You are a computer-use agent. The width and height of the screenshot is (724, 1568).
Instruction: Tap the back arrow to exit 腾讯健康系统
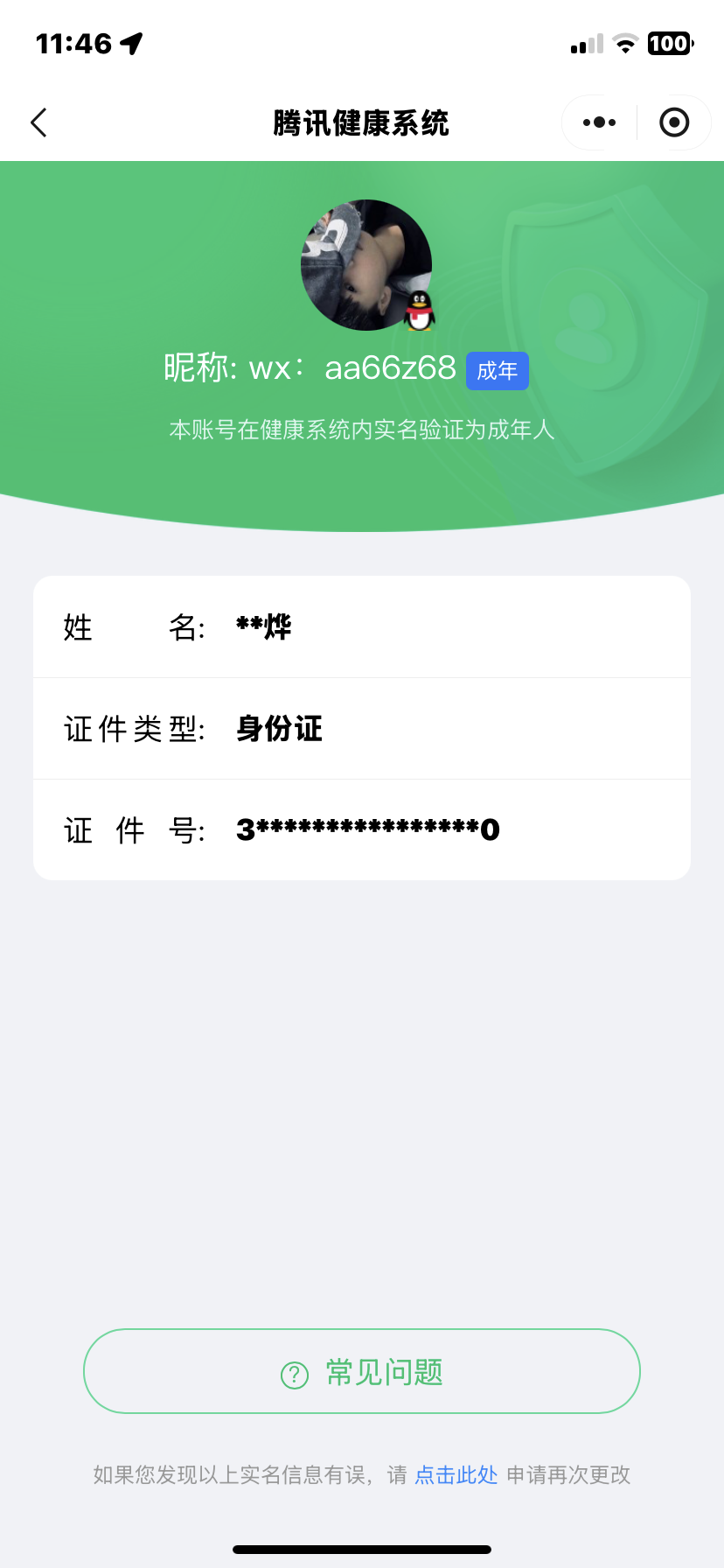(x=38, y=122)
